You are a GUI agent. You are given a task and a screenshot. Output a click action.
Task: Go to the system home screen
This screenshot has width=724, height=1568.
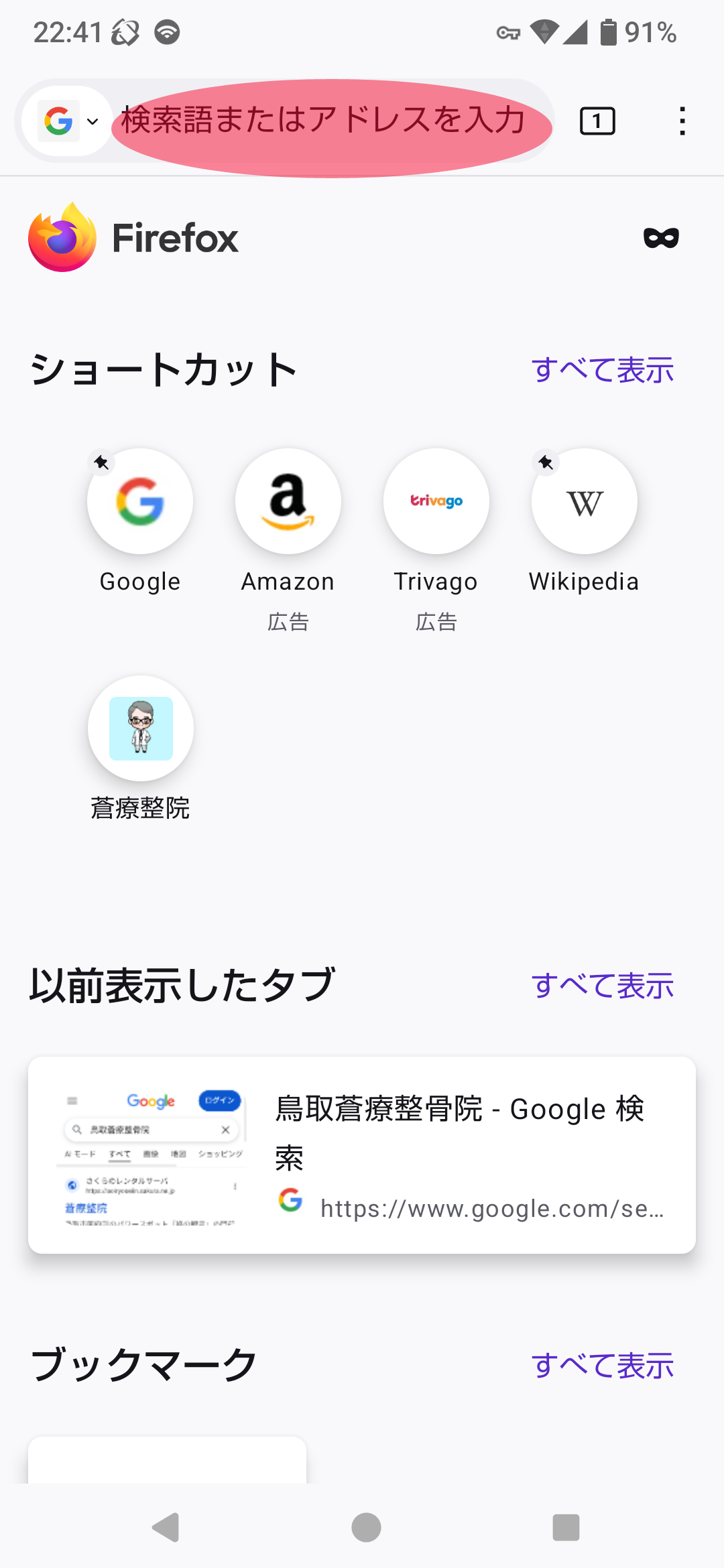(366, 1528)
